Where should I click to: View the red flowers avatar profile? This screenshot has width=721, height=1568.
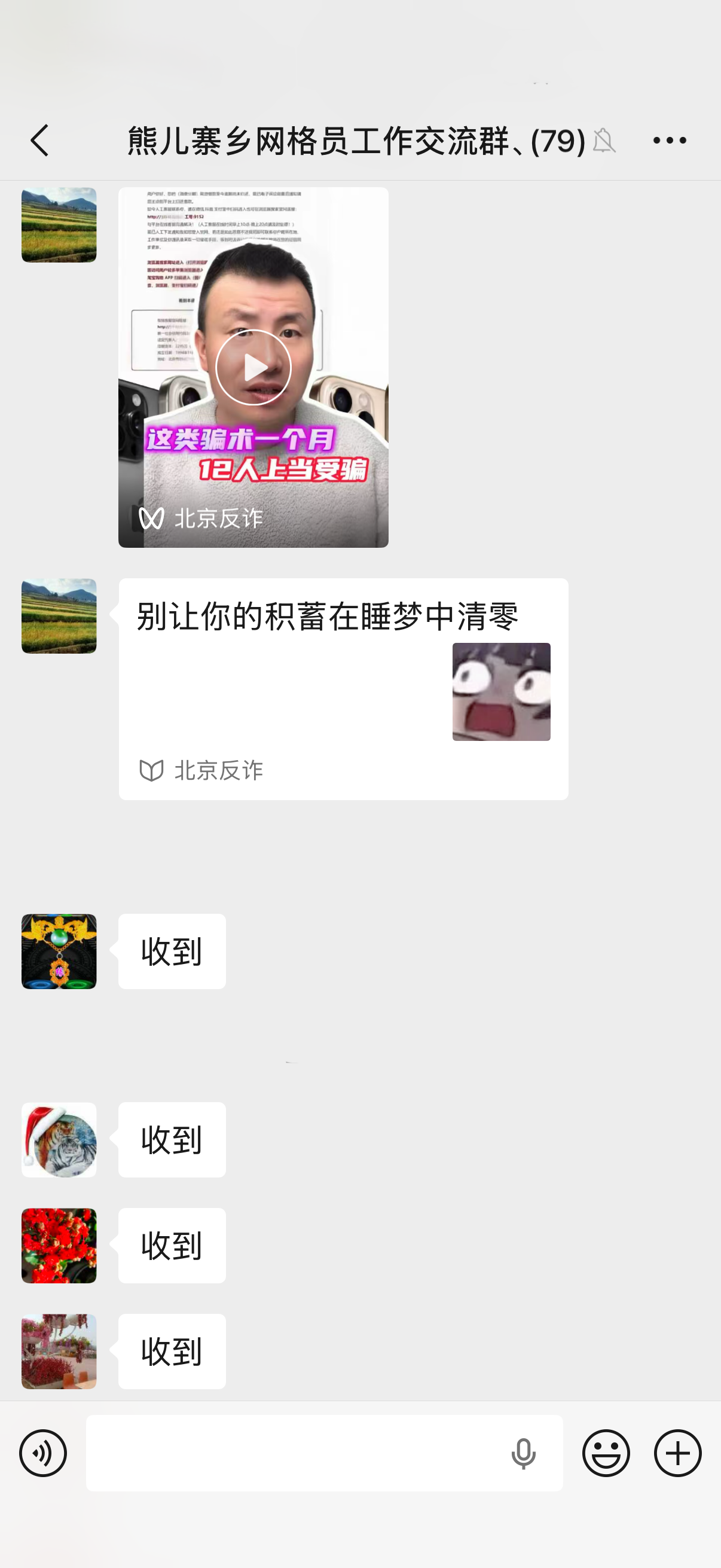pyautogui.click(x=59, y=1246)
